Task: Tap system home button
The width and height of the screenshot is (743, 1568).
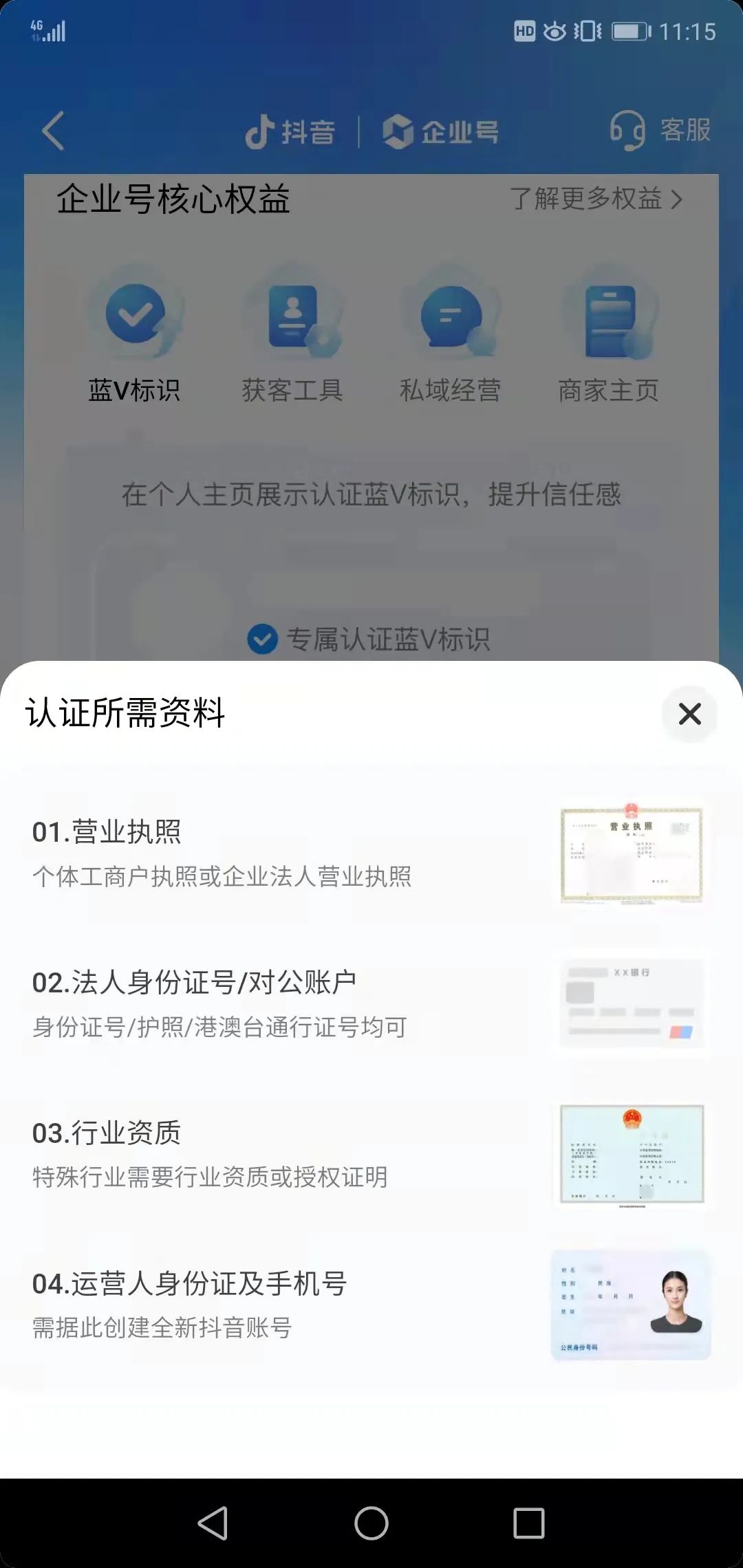Action: click(x=371, y=1523)
